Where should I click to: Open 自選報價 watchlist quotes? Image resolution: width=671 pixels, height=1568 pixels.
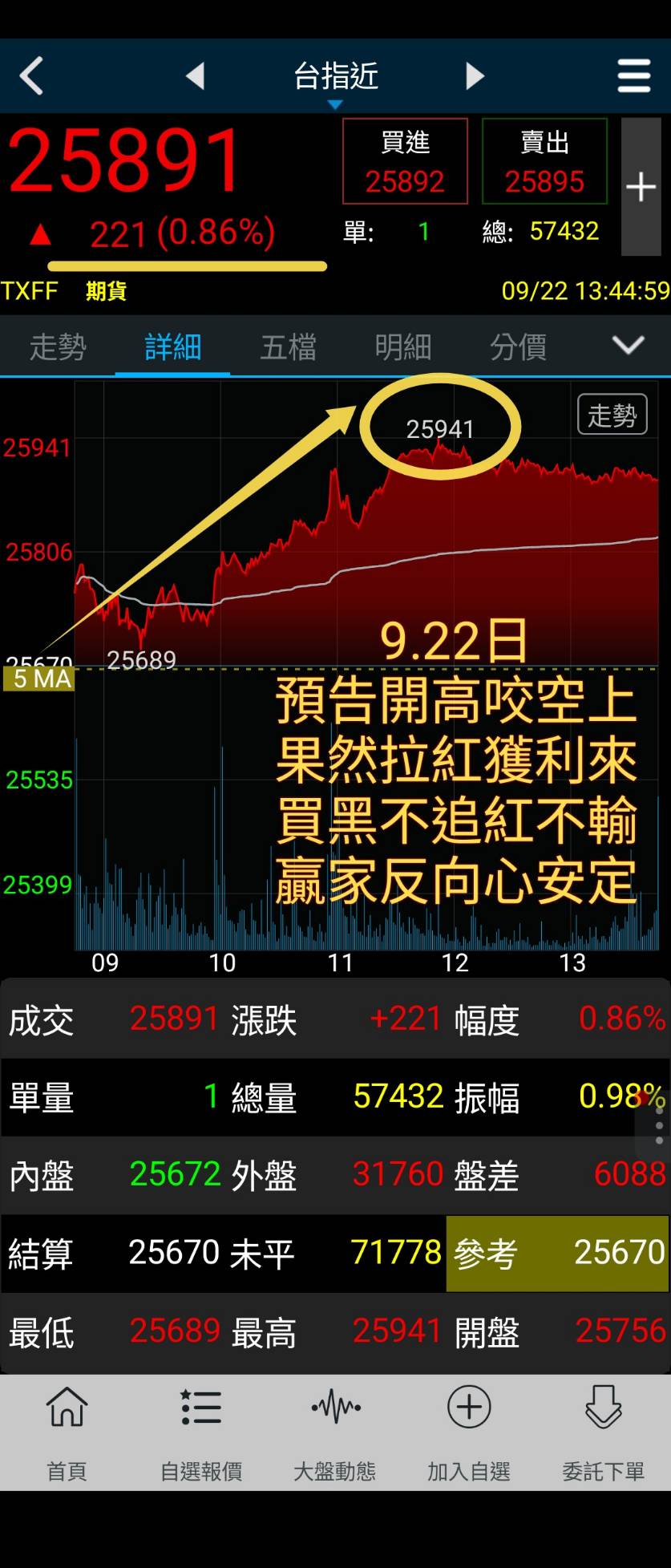200,1431
